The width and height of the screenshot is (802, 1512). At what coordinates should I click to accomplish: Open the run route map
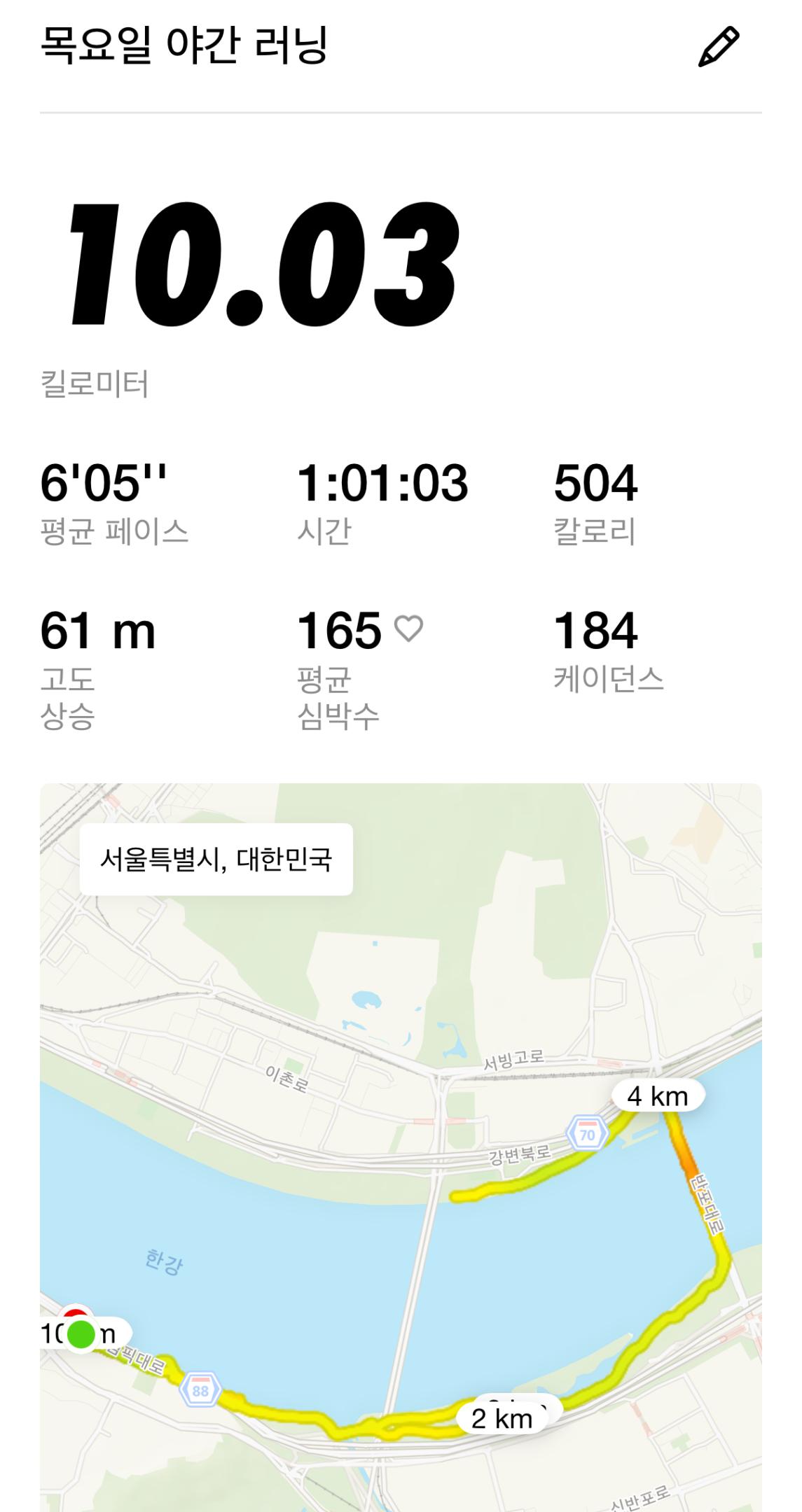click(x=401, y=1148)
